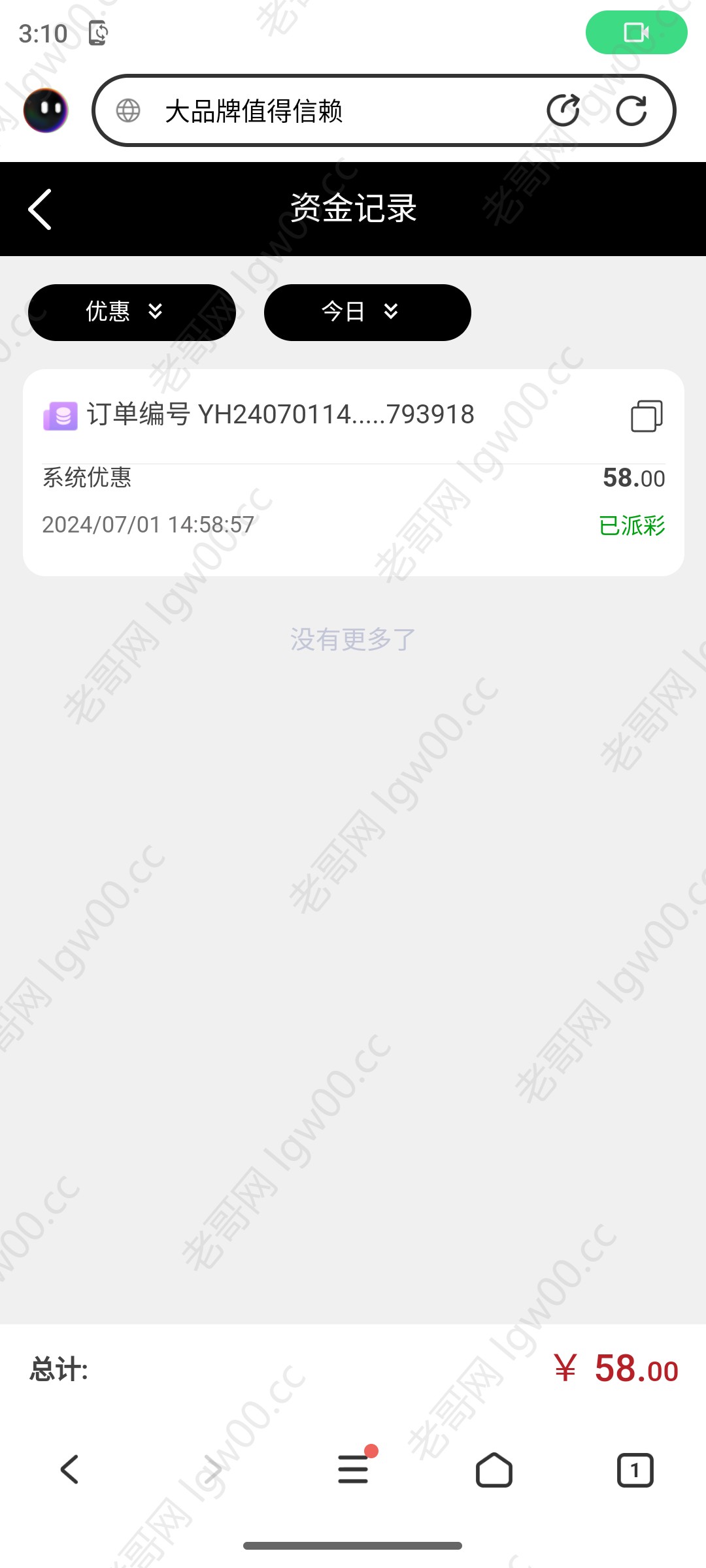Tap the share icon in address bar

[563, 110]
